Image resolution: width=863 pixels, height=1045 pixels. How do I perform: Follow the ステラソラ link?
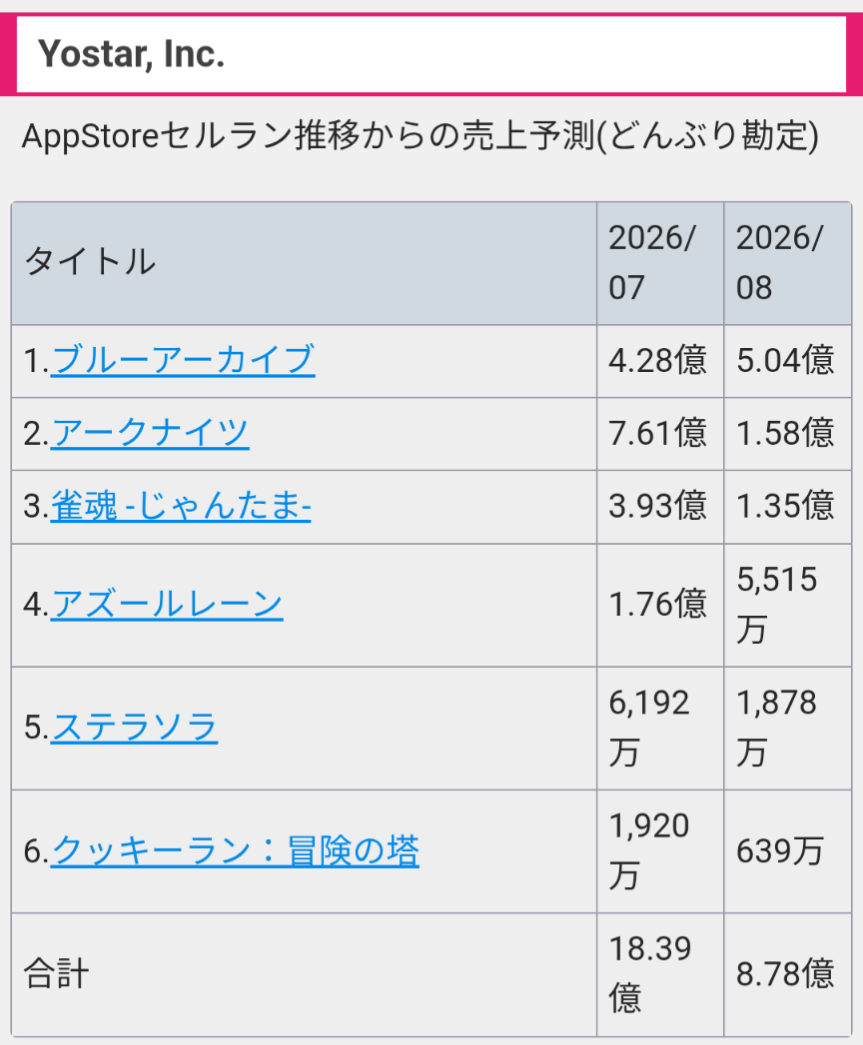(134, 727)
